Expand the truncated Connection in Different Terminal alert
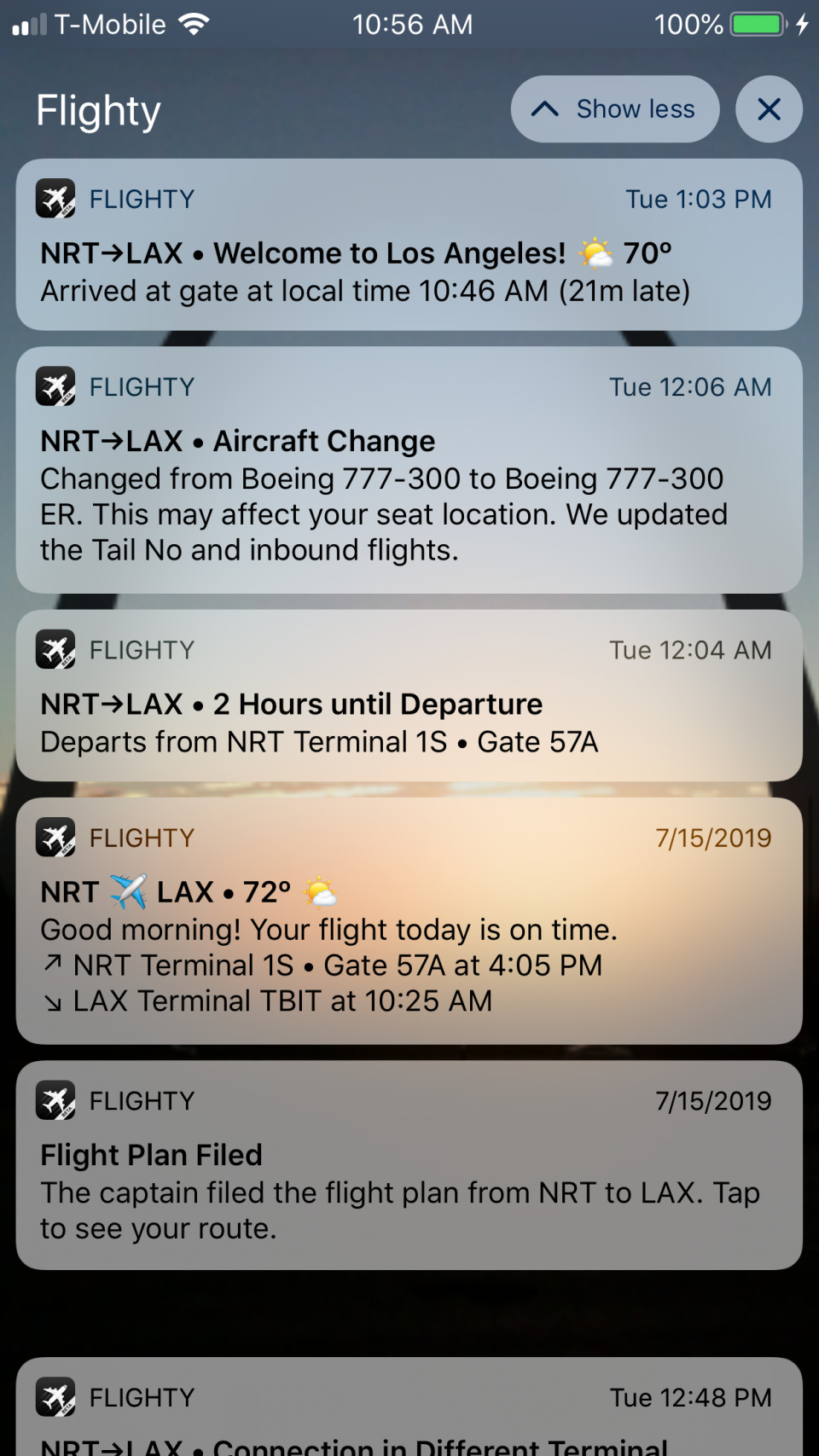This screenshot has width=819, height=1456. (x=409, y=1407)
